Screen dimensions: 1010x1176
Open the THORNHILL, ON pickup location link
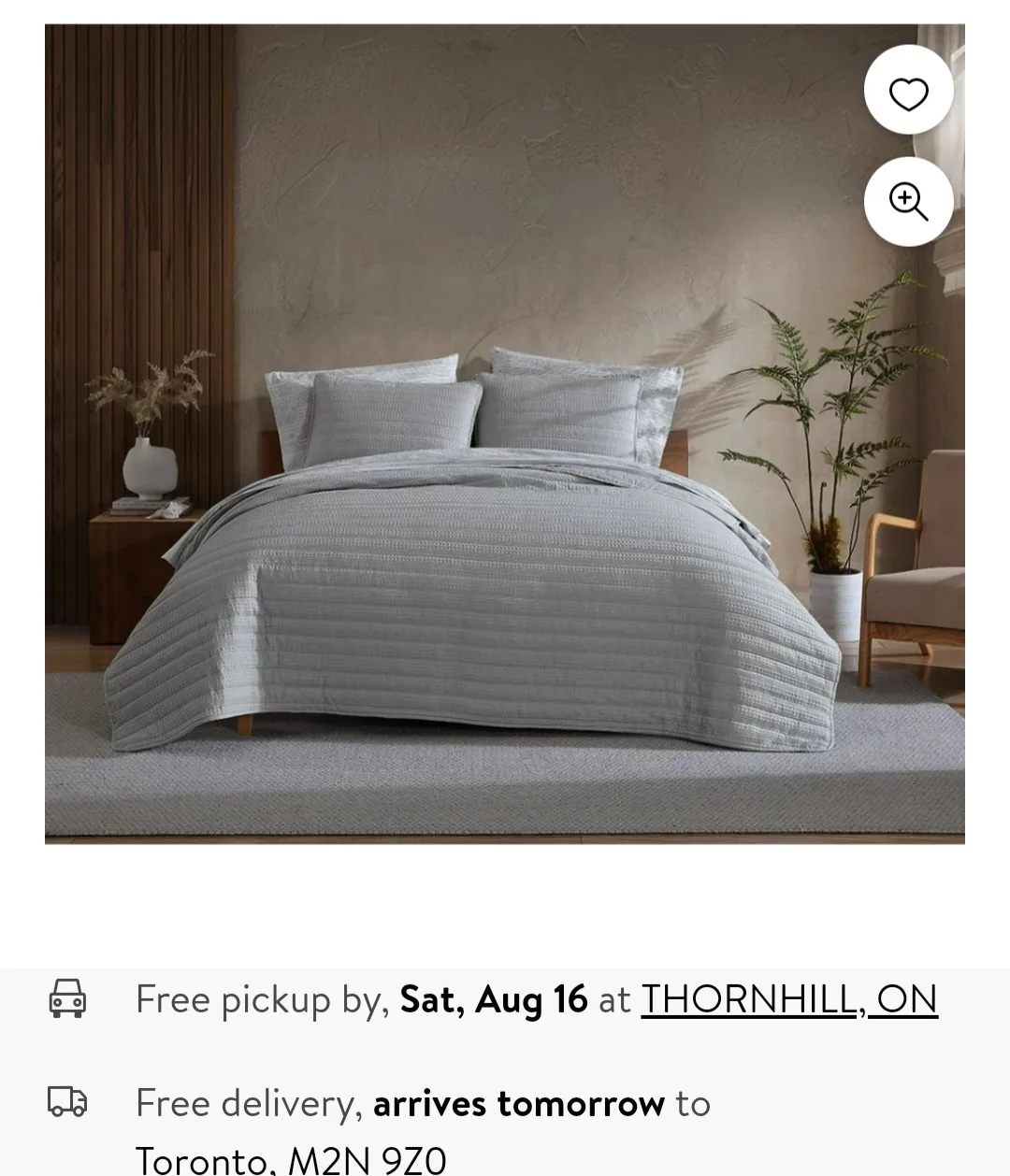click(x=788, y=999)
